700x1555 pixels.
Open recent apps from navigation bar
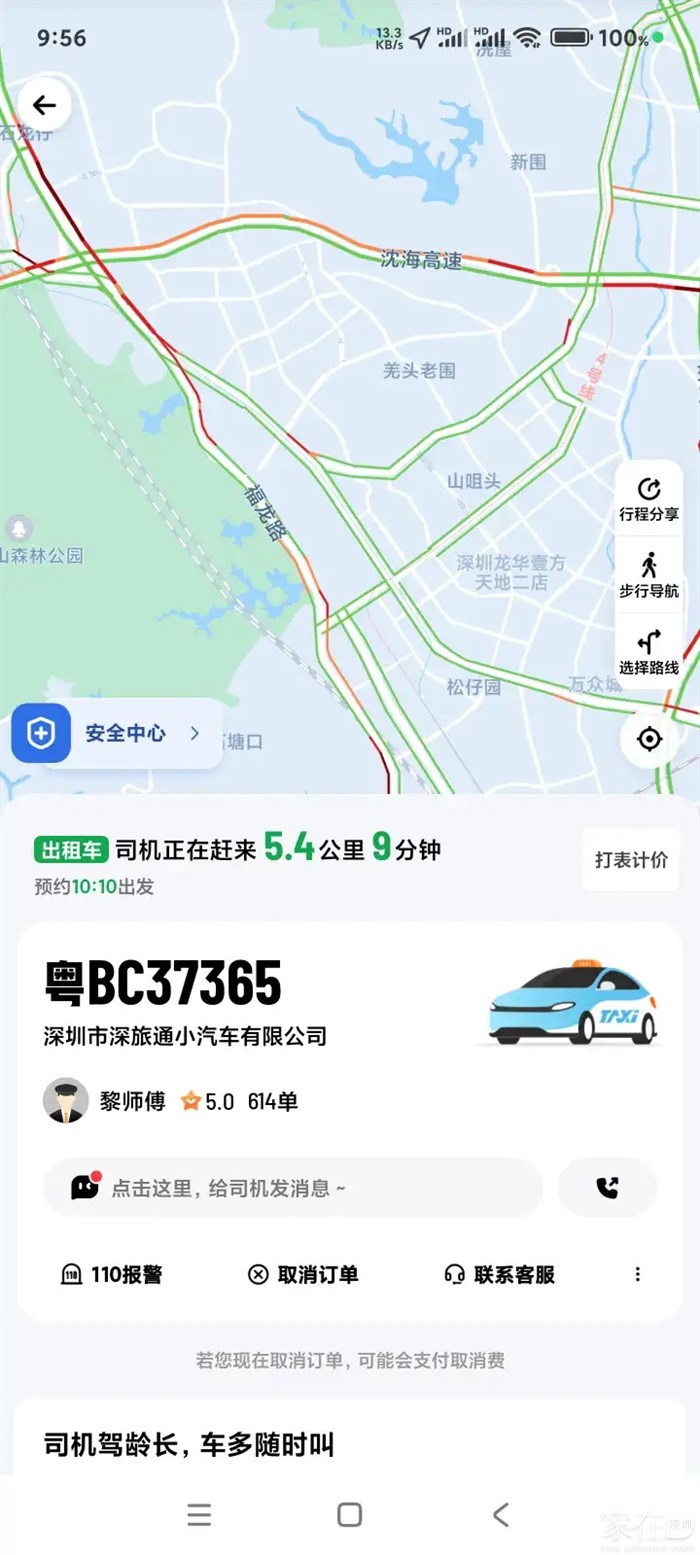click(199, 1515)
